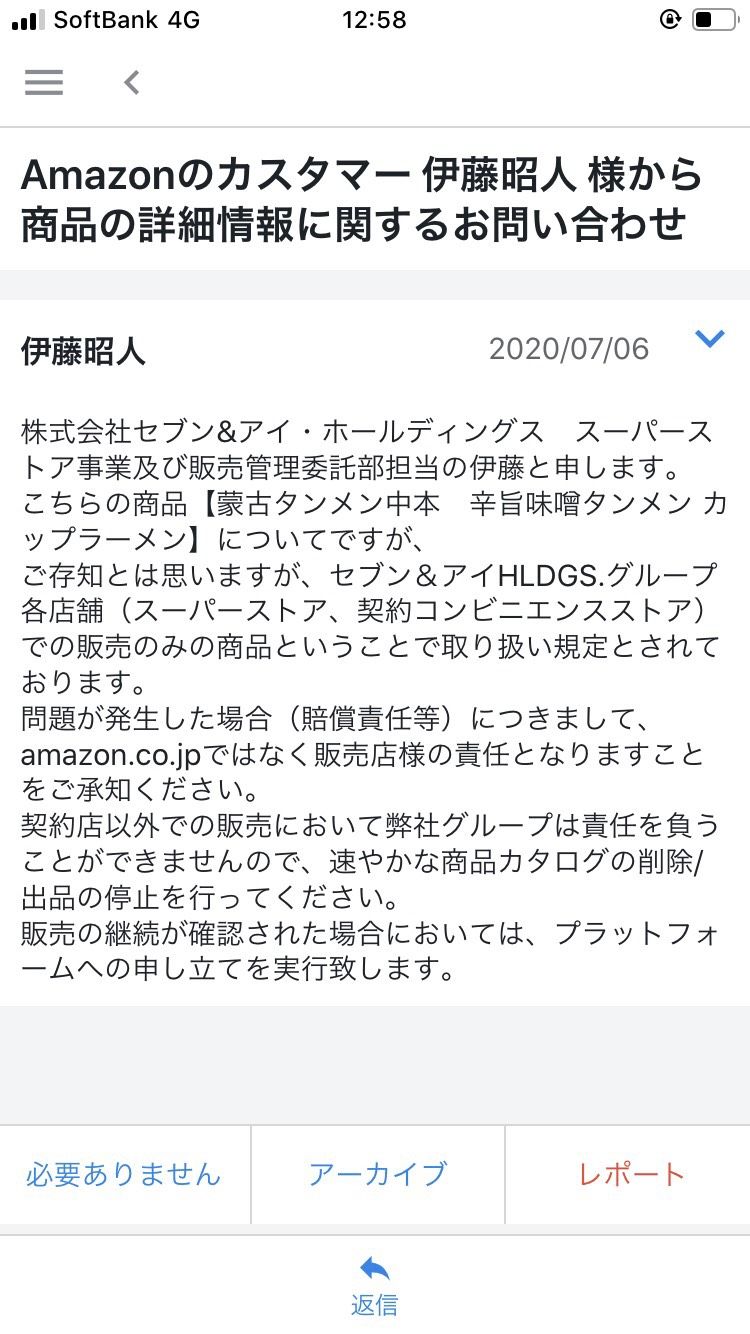Open the hamburger menu
This screenshot has height=1334, width=750.
click(x=44, y=82)
